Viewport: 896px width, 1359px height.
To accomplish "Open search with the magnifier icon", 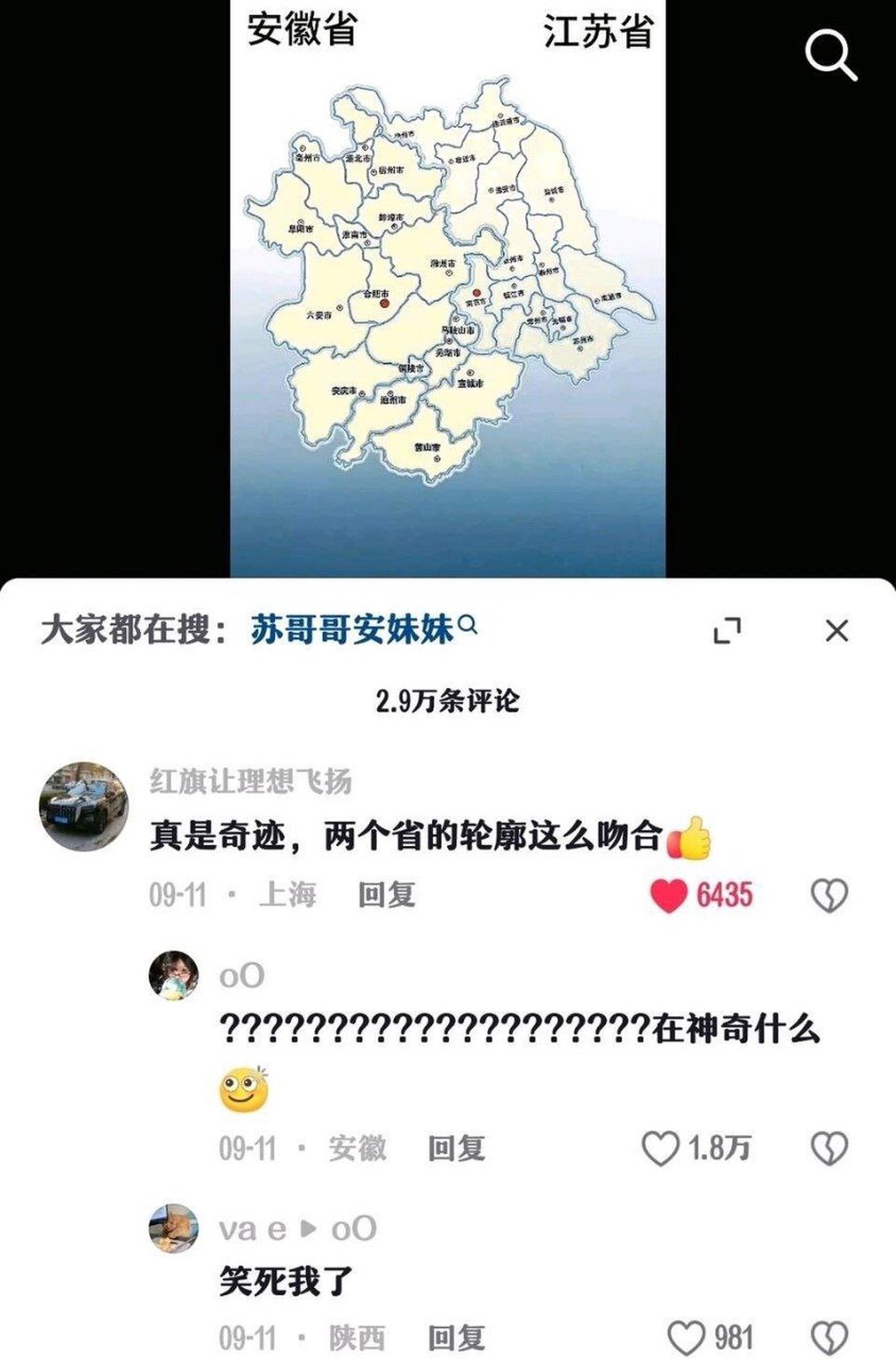I will coord(830,54).
